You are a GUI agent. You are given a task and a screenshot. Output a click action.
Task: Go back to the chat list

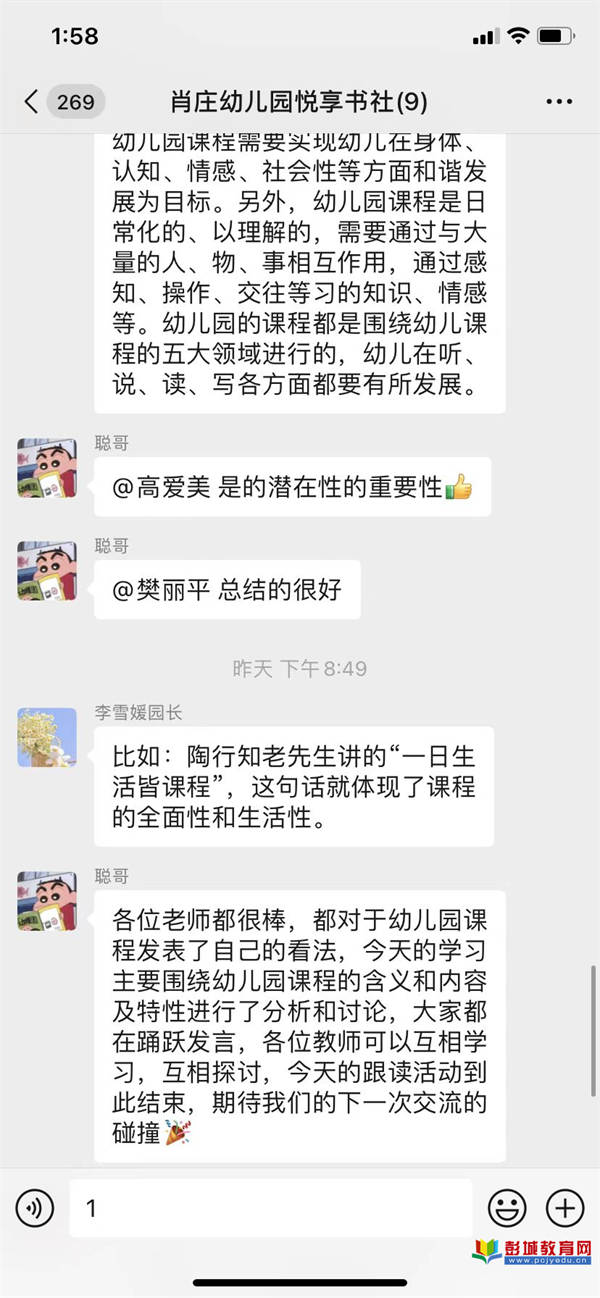[32, 102]
